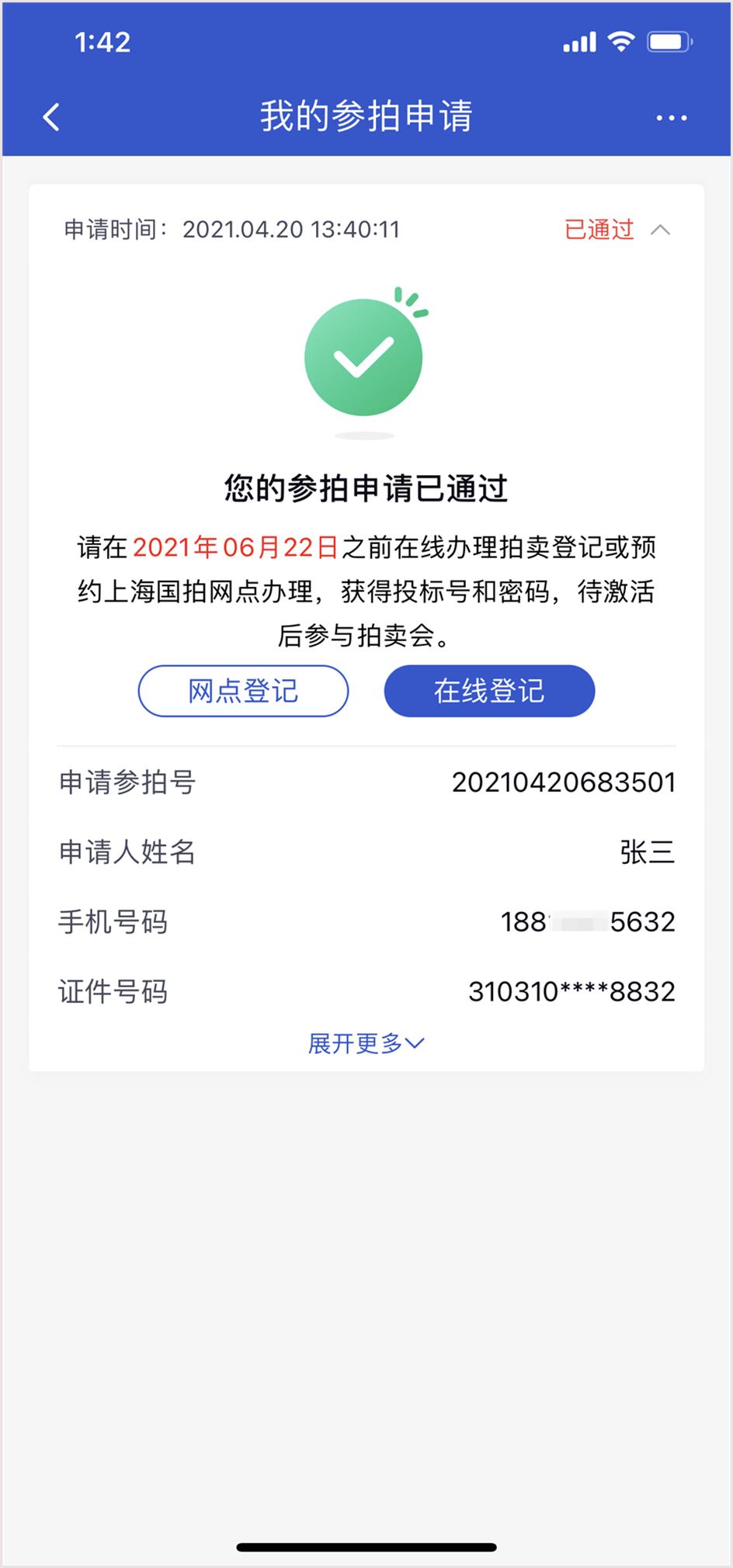Go back using the header arrow
This screenshot has height=1568, width=733.
pos(51,117)
